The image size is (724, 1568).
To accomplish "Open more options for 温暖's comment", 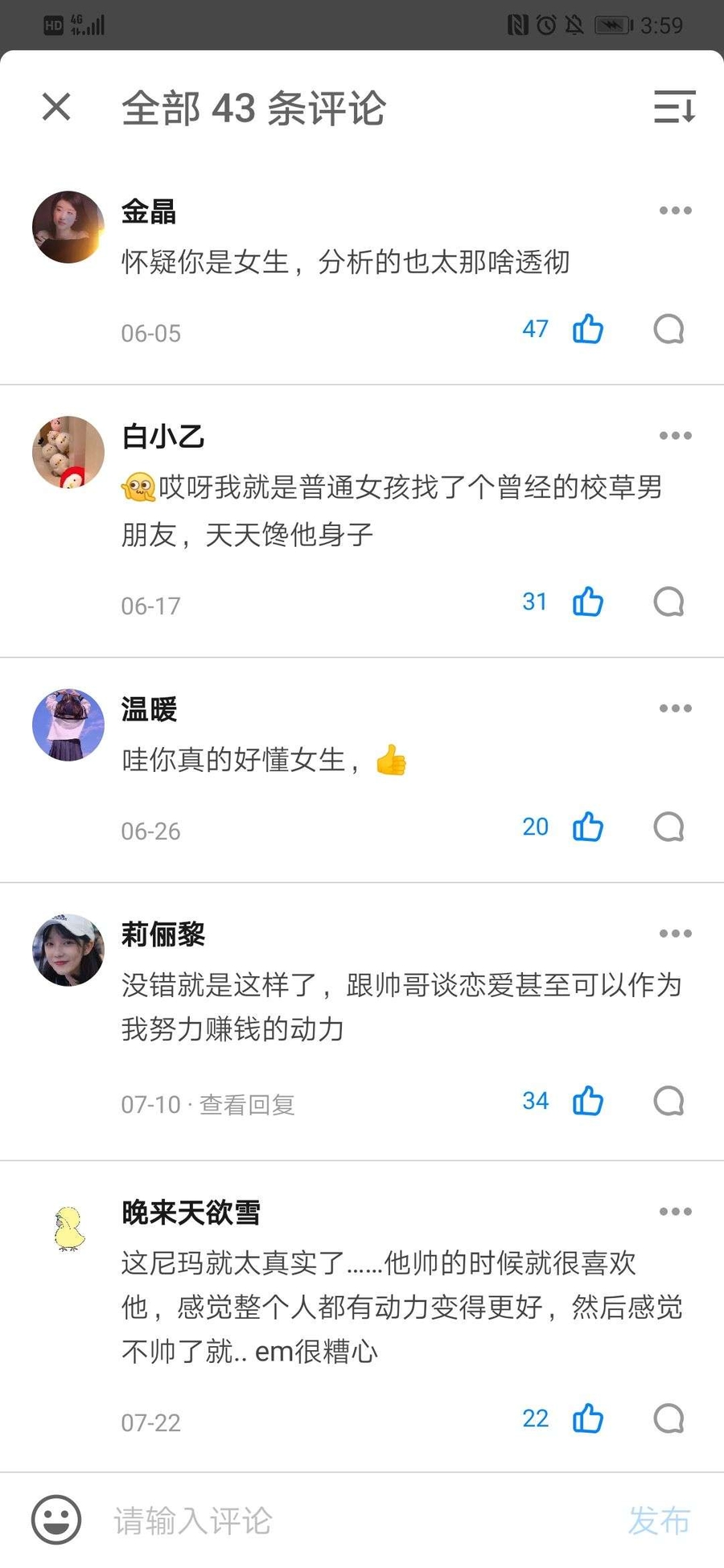I will (675, 708).
